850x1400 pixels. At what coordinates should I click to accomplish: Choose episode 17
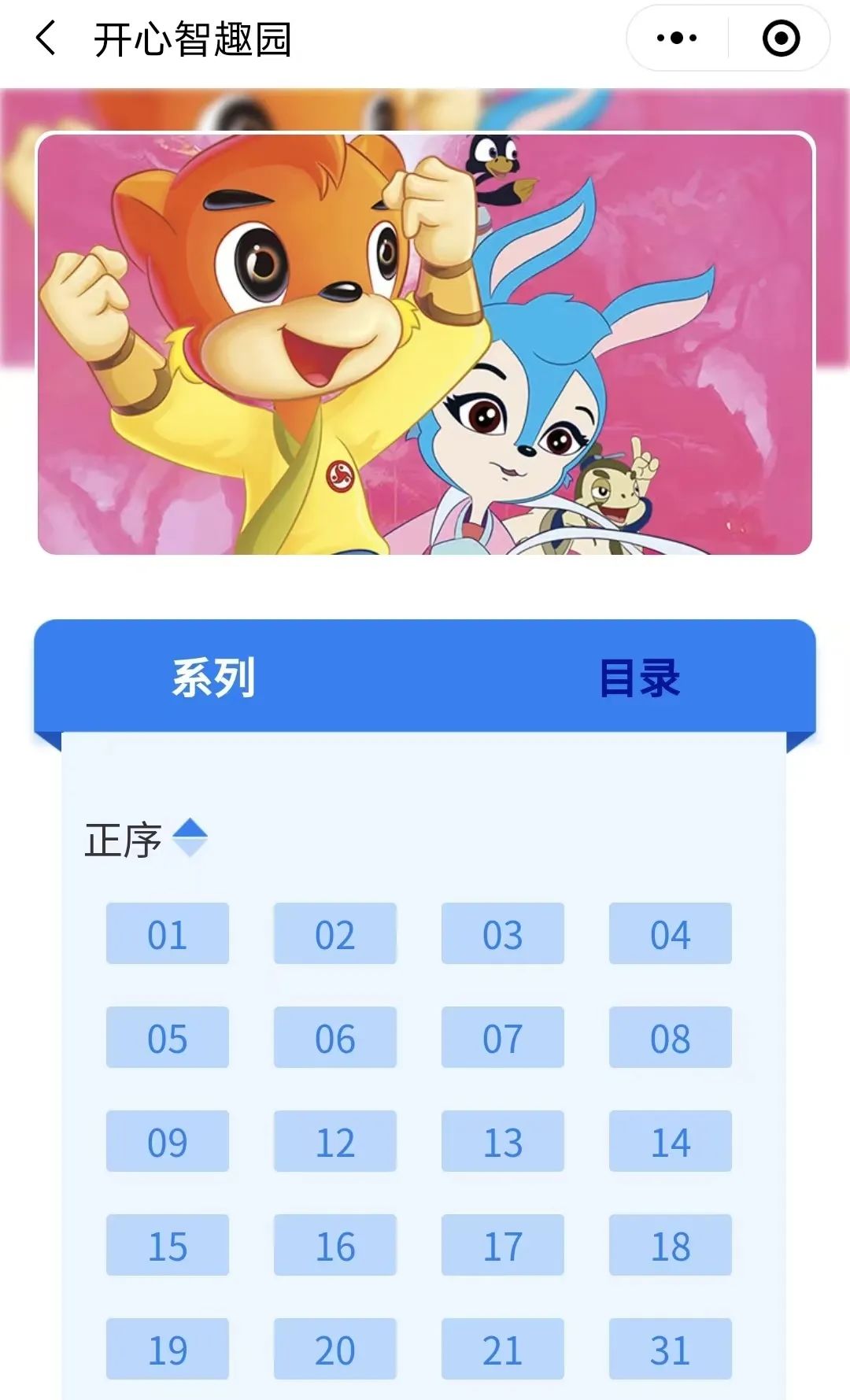click(x=503, y=1245)
